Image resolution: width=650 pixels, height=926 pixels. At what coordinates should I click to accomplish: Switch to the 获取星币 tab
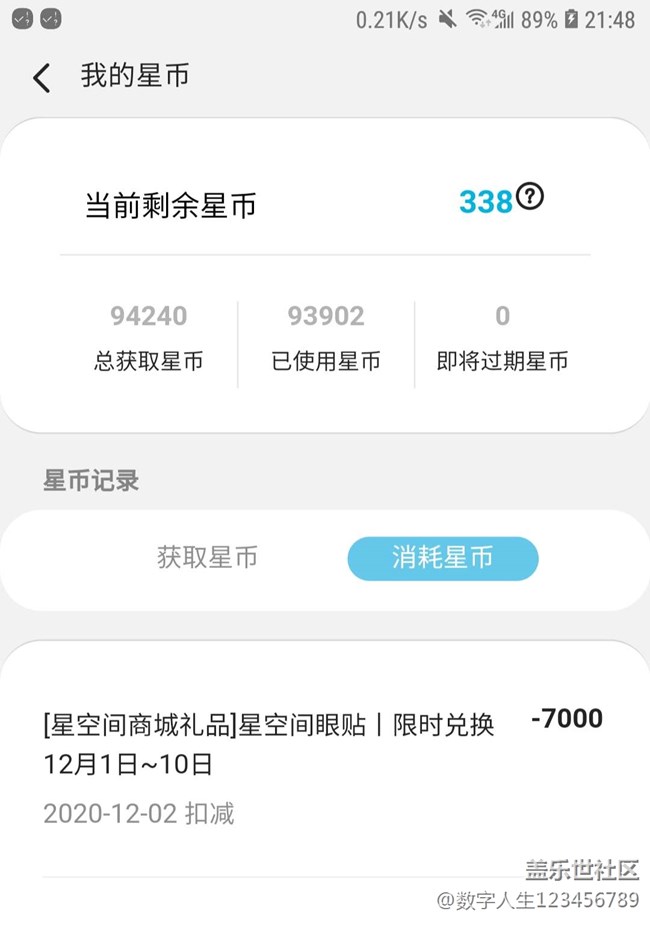[x=207, y=557]
